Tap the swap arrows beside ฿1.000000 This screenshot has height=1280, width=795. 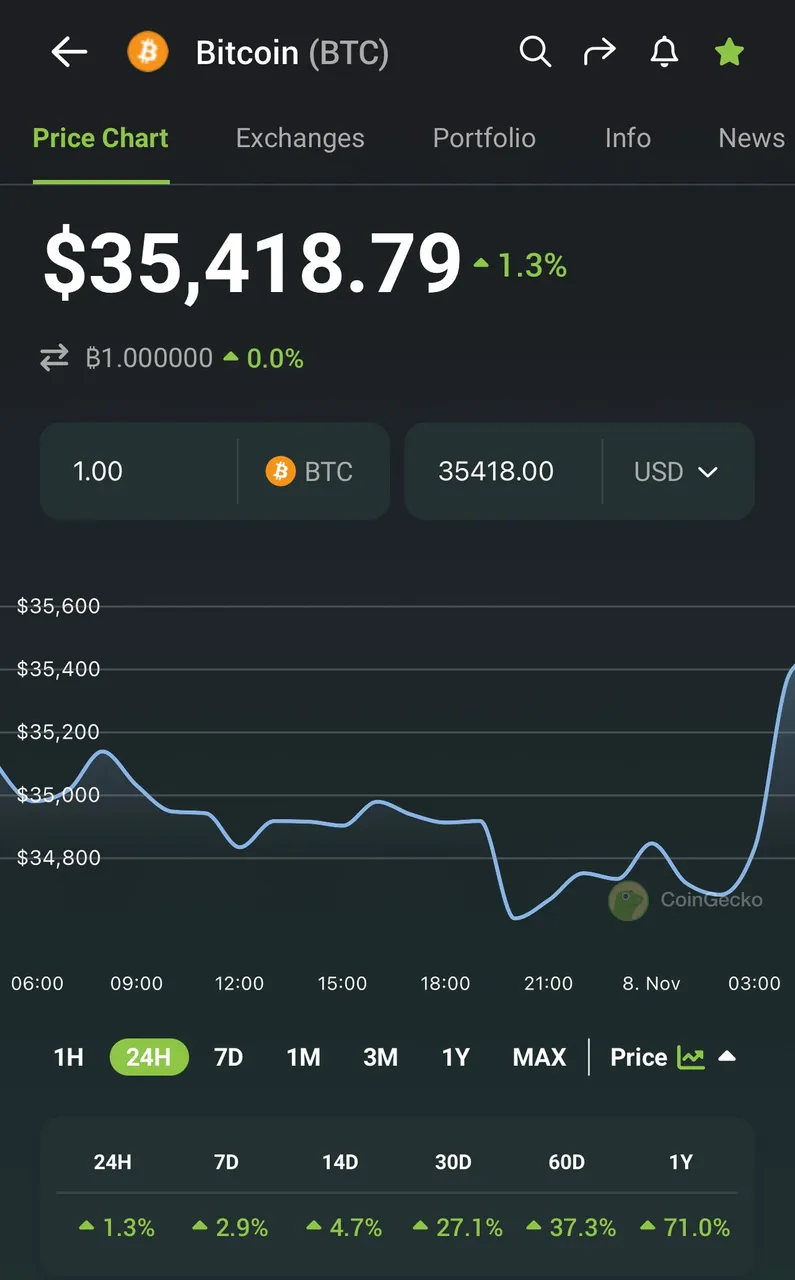pyautogui.click(x=54, y=358)
